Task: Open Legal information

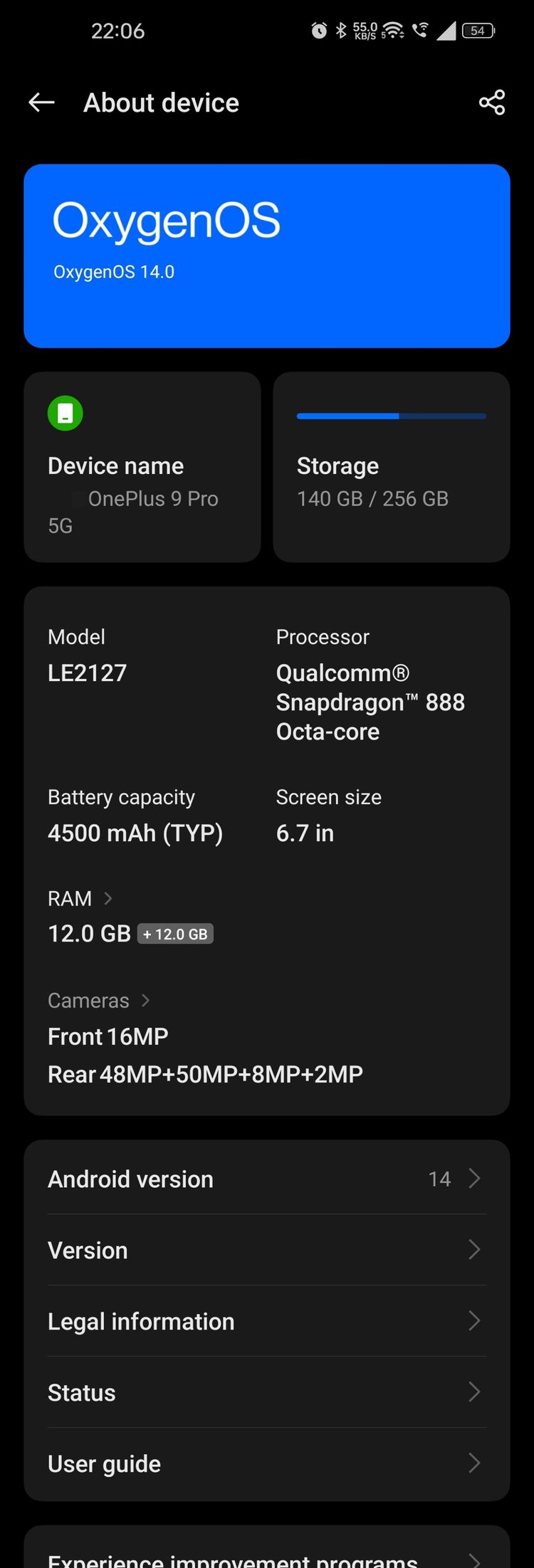Action: (267, 1321)
